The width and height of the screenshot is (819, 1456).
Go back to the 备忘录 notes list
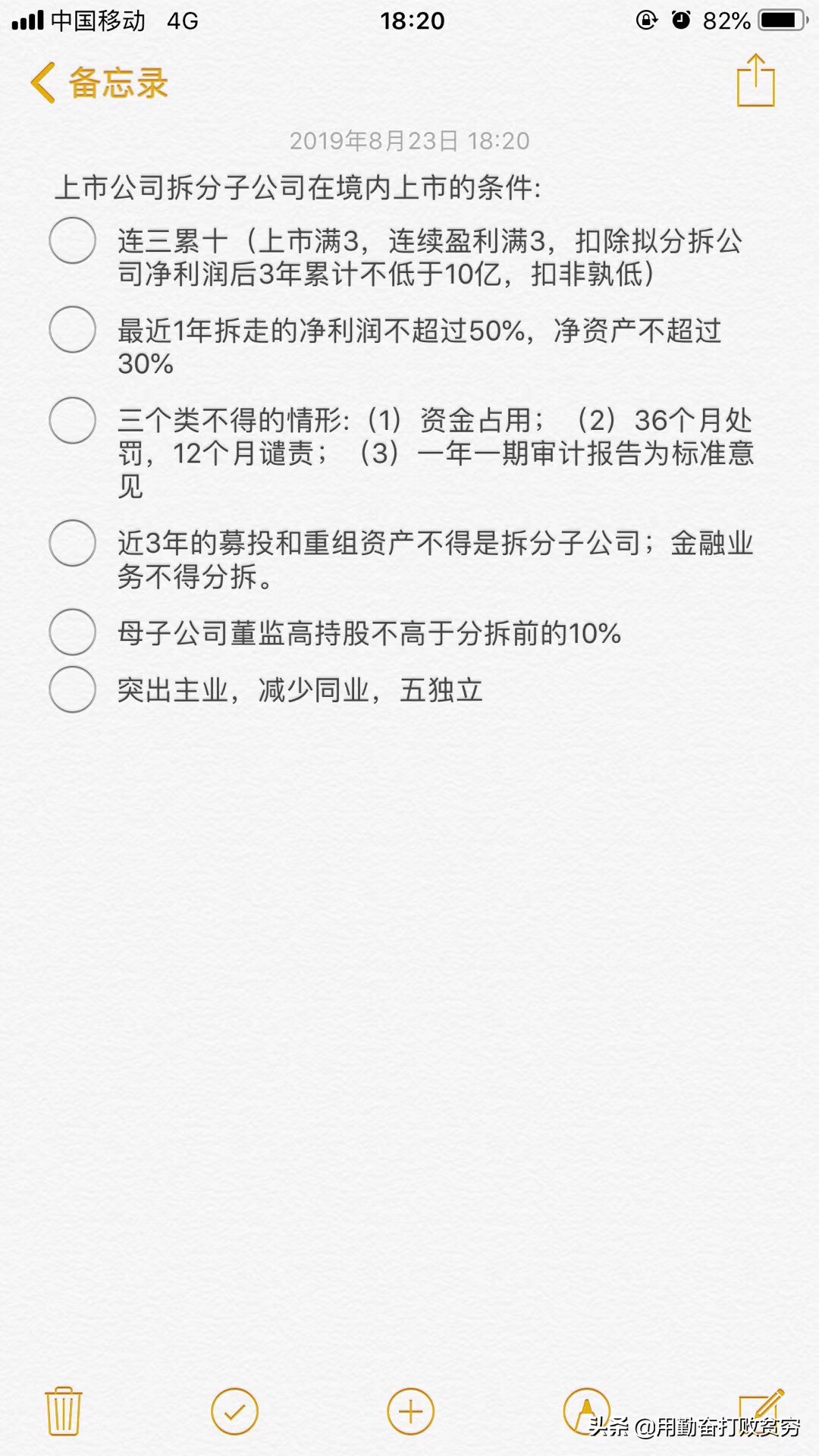tap(99, 83)
